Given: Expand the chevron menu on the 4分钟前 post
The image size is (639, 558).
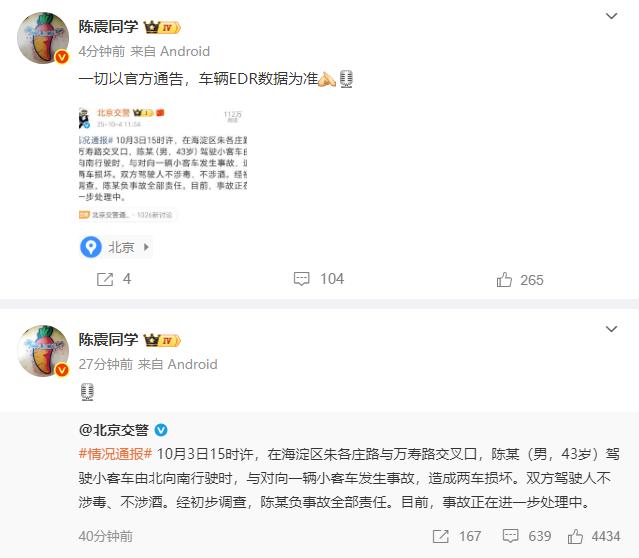Looking at the screenshot, I should (613, 17).
